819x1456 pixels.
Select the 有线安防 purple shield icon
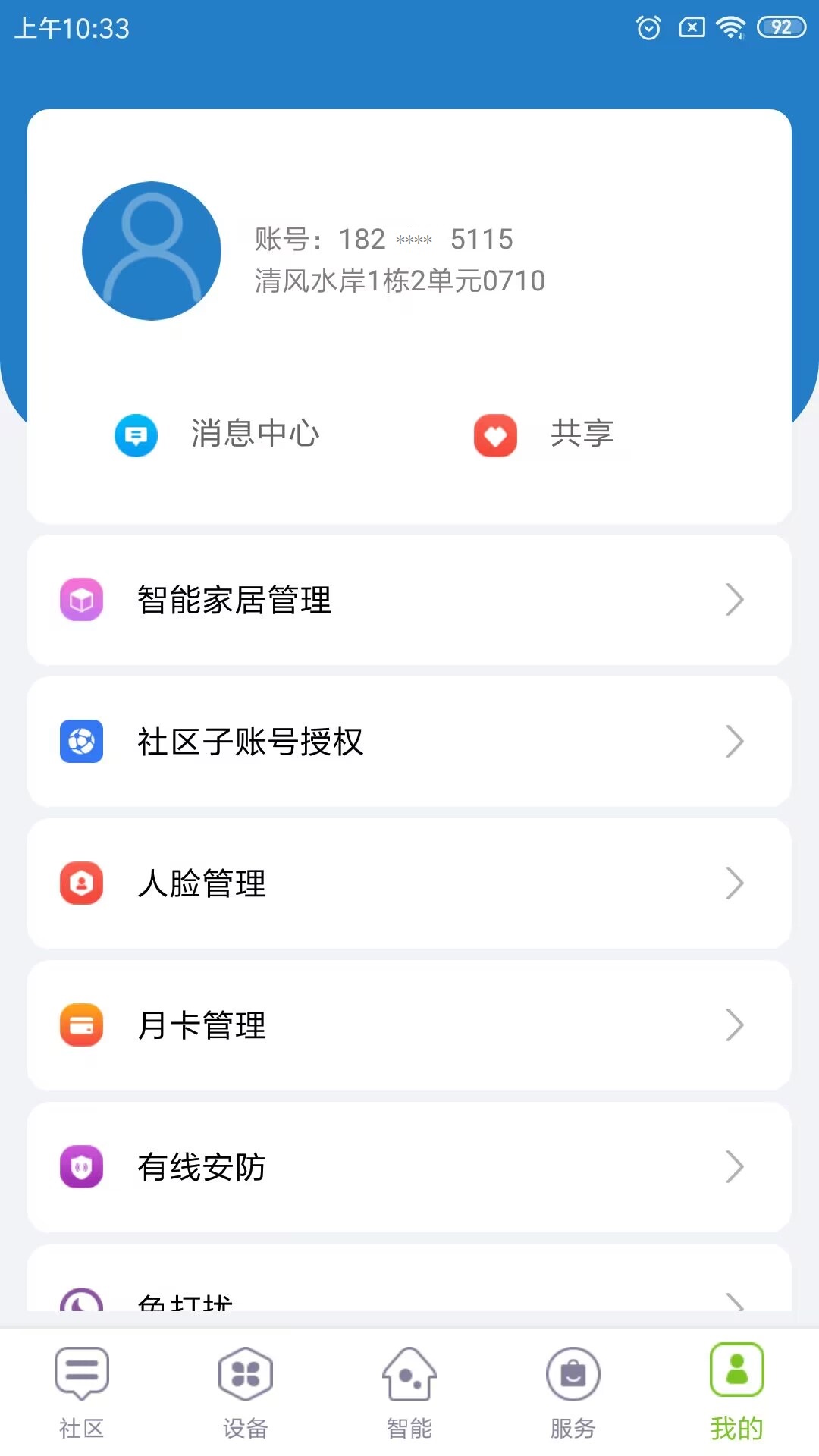pos(82,1167)
